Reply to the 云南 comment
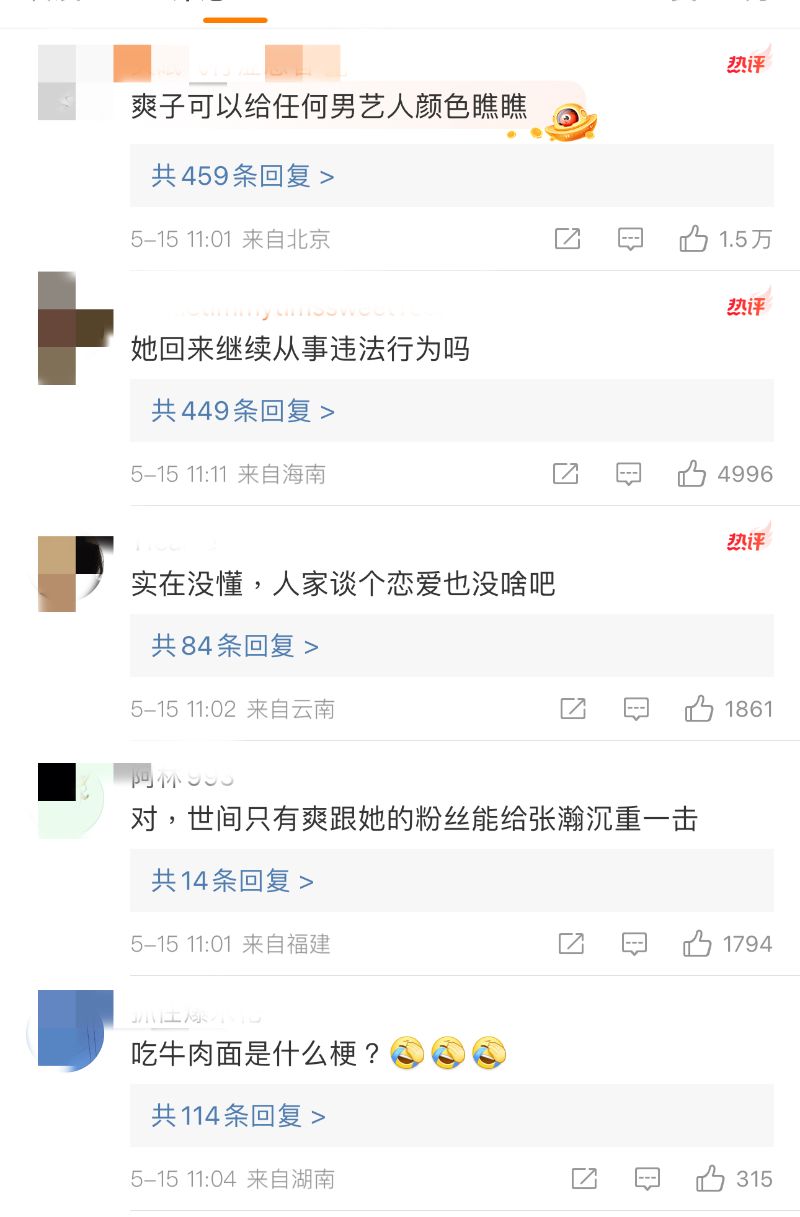 [636, 709]
